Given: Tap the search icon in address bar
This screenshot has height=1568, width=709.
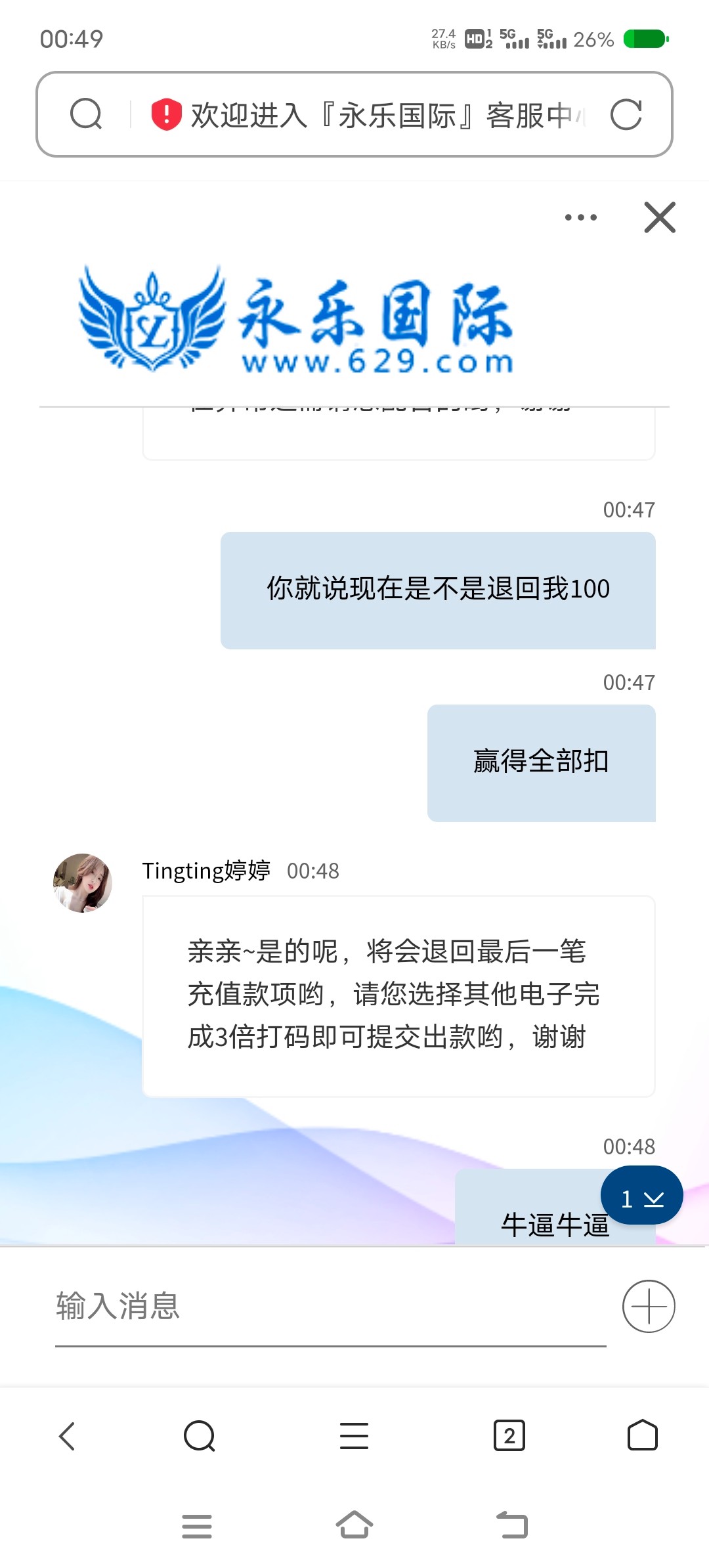Looking at the screenshot, I should point(86,115).
